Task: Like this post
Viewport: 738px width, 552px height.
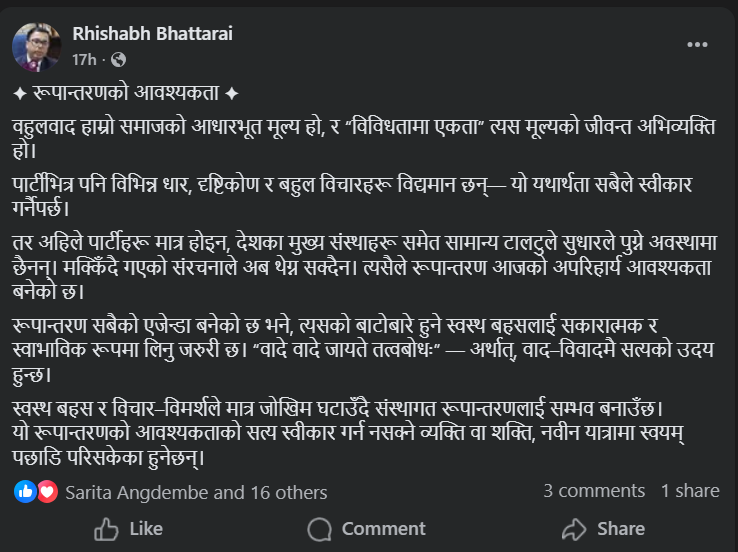Action: 128,528
